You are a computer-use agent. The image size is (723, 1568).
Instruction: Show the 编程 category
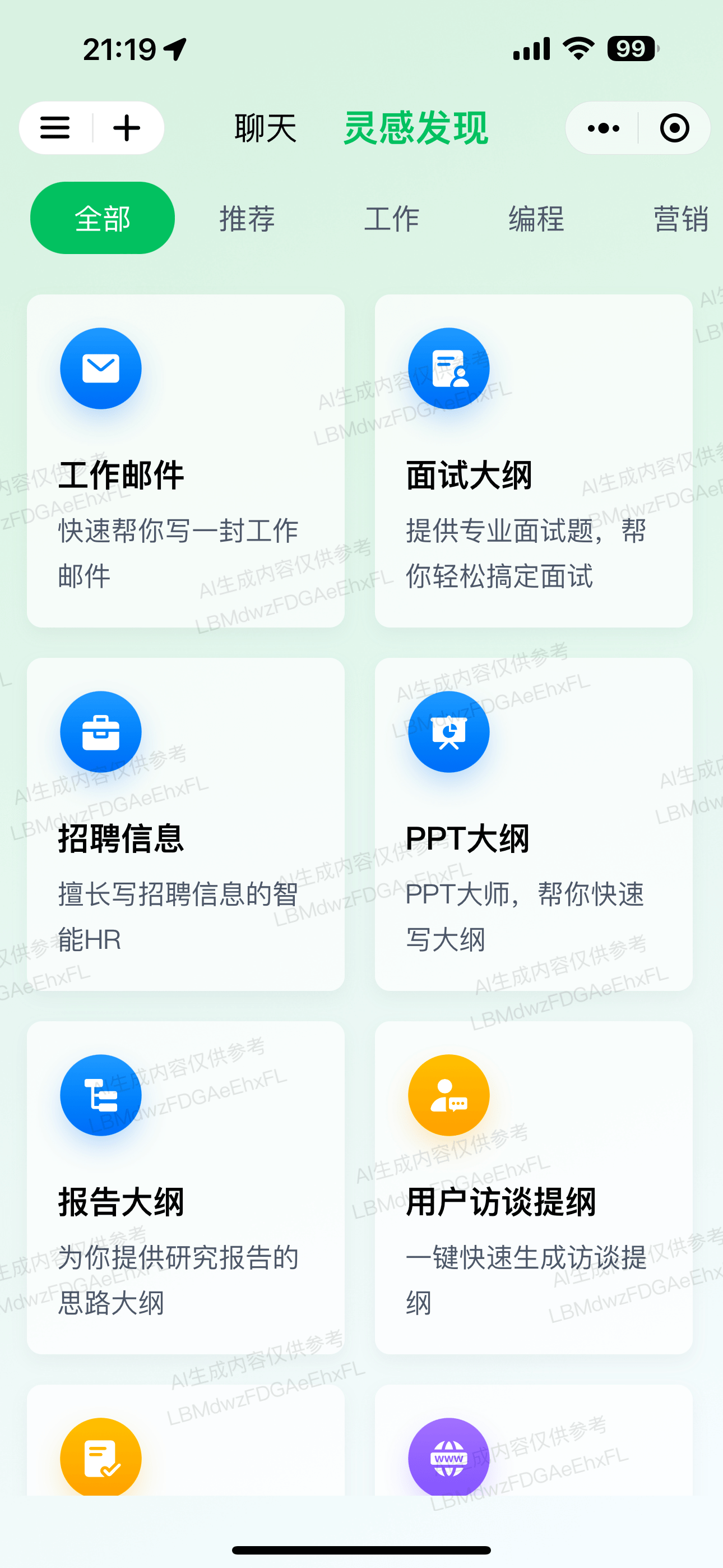click(x=536, y=218)
